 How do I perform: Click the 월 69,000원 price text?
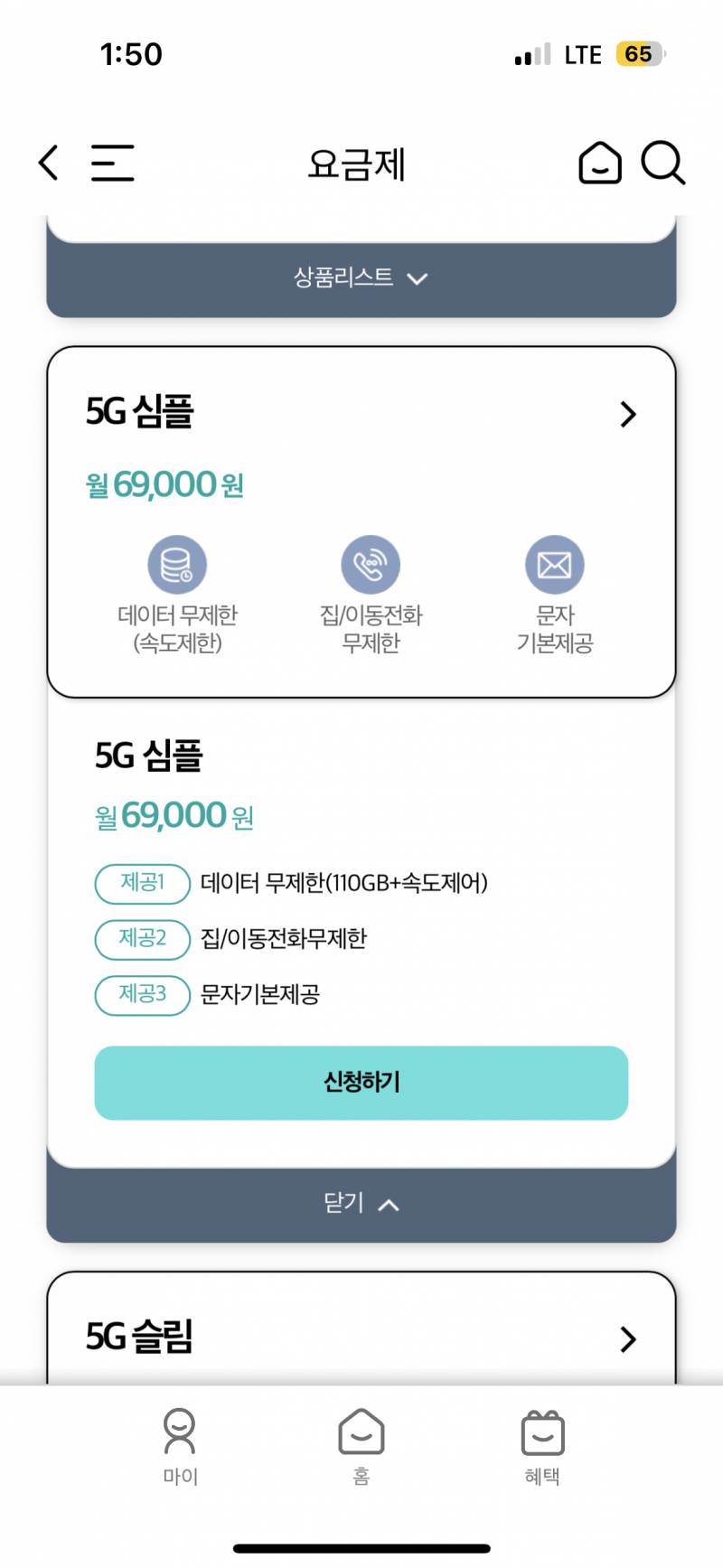(x=164, y=485)
